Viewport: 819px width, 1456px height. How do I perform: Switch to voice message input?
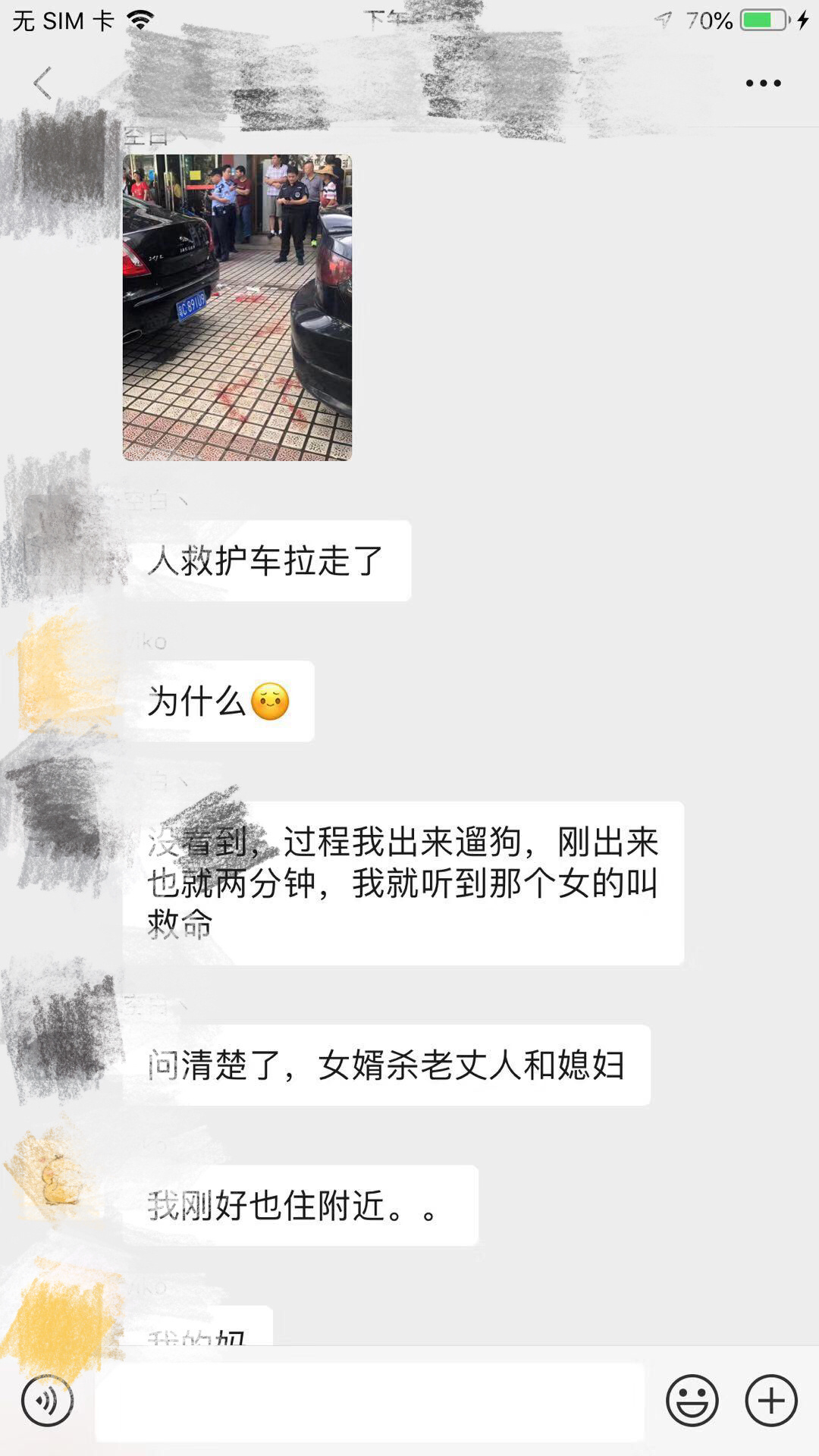point(47,1401)
